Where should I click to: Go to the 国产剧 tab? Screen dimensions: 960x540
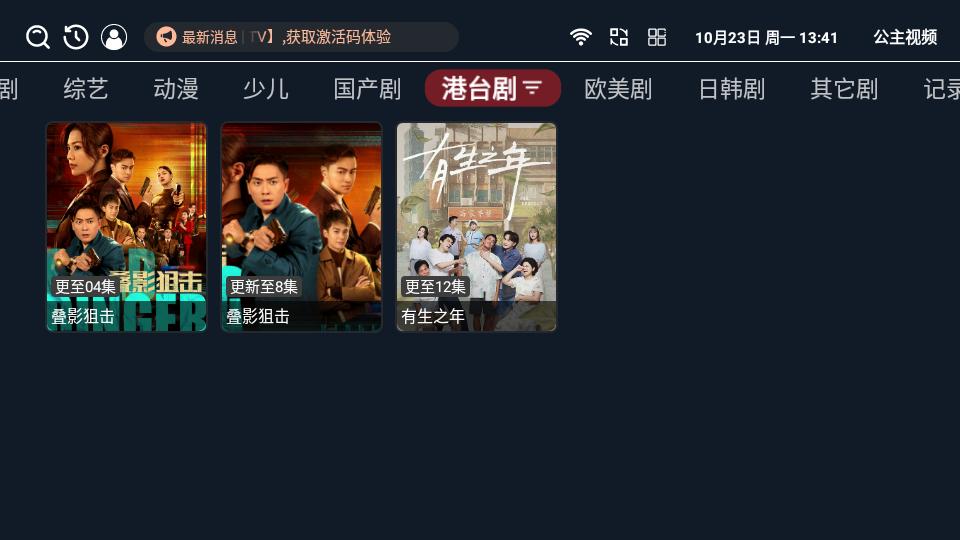pos(367,89)
